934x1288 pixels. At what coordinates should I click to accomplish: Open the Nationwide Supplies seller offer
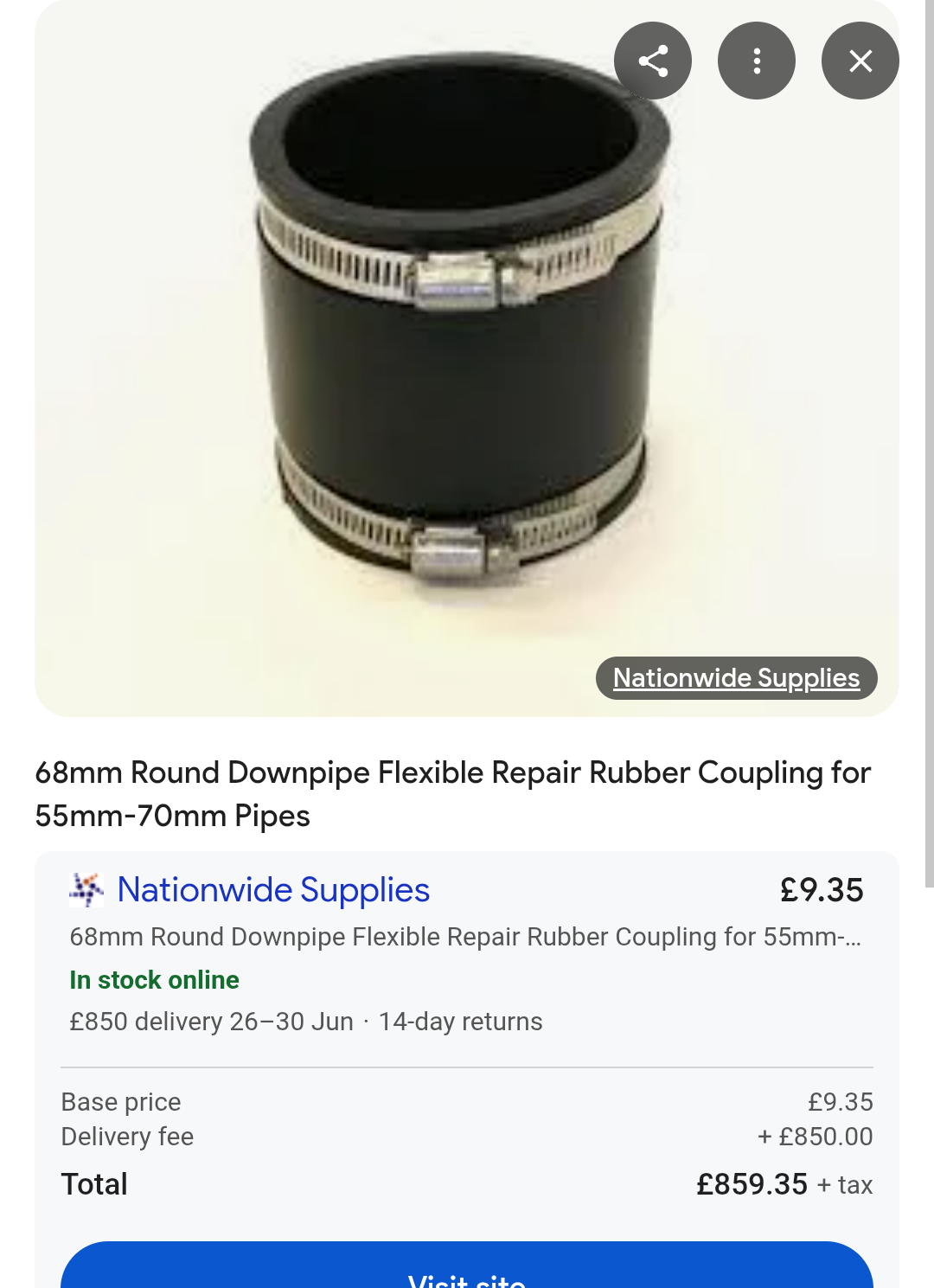pyautogui.click(x=273, y=890)
